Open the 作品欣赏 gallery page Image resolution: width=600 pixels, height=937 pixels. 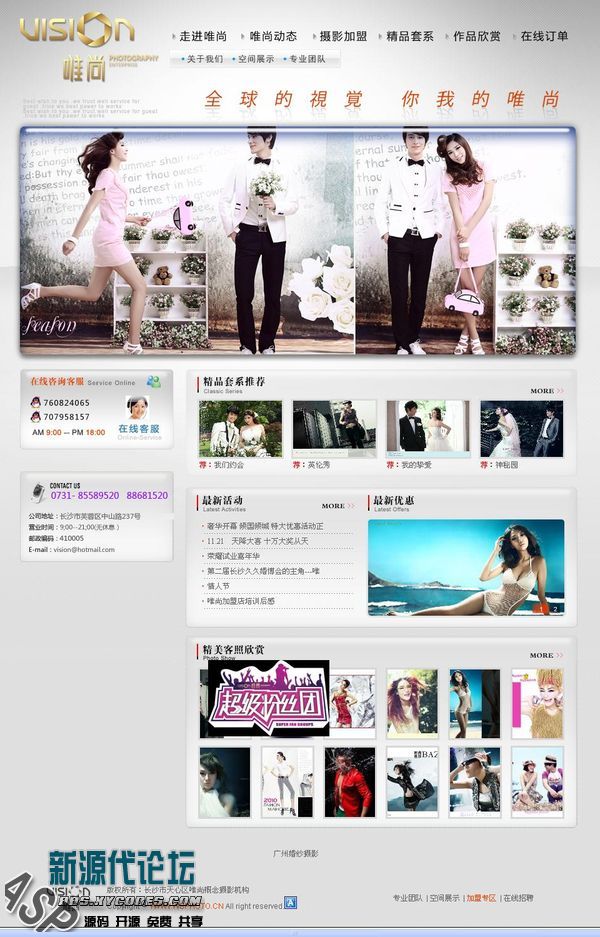pyautogui.click(x=477, y=36)
